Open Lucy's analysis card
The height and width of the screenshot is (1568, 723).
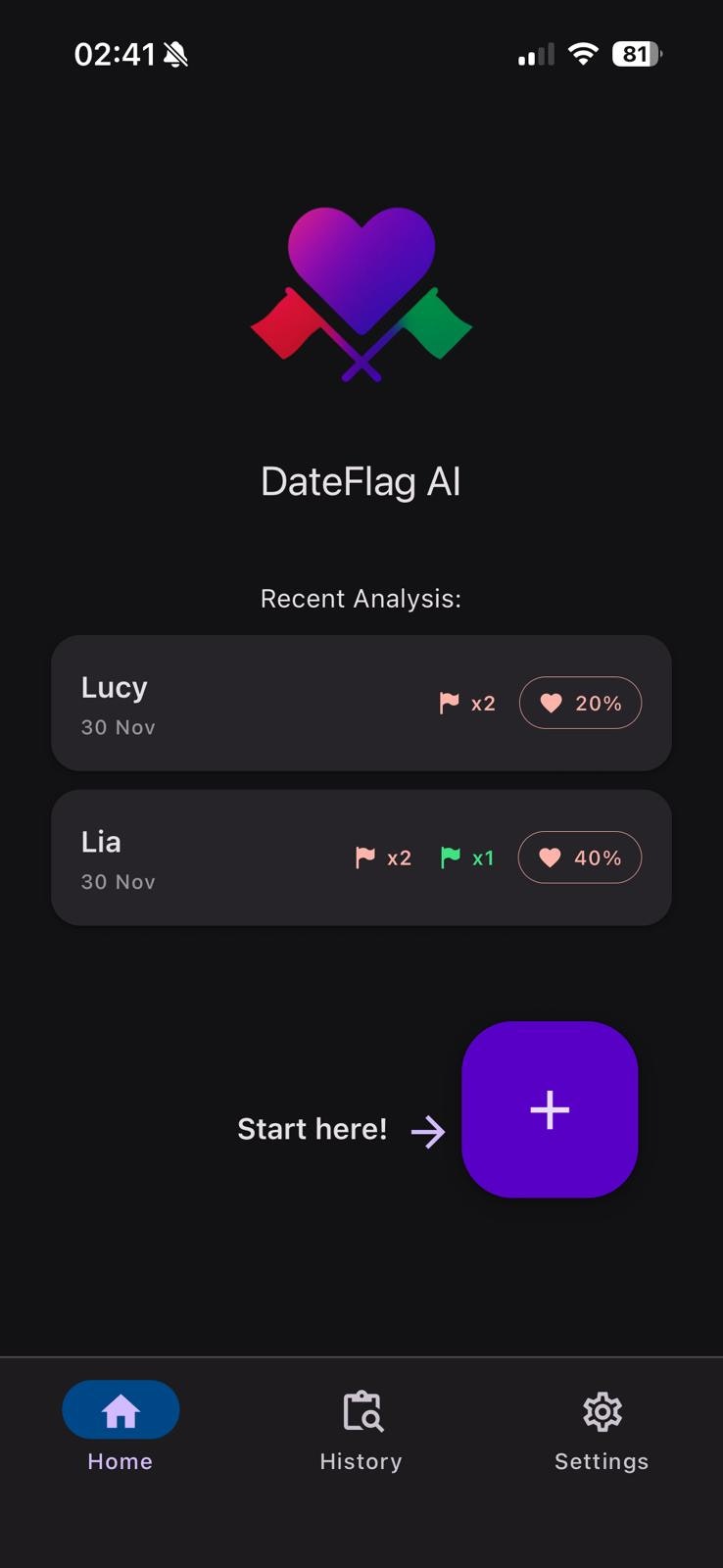tap(361, 702)
